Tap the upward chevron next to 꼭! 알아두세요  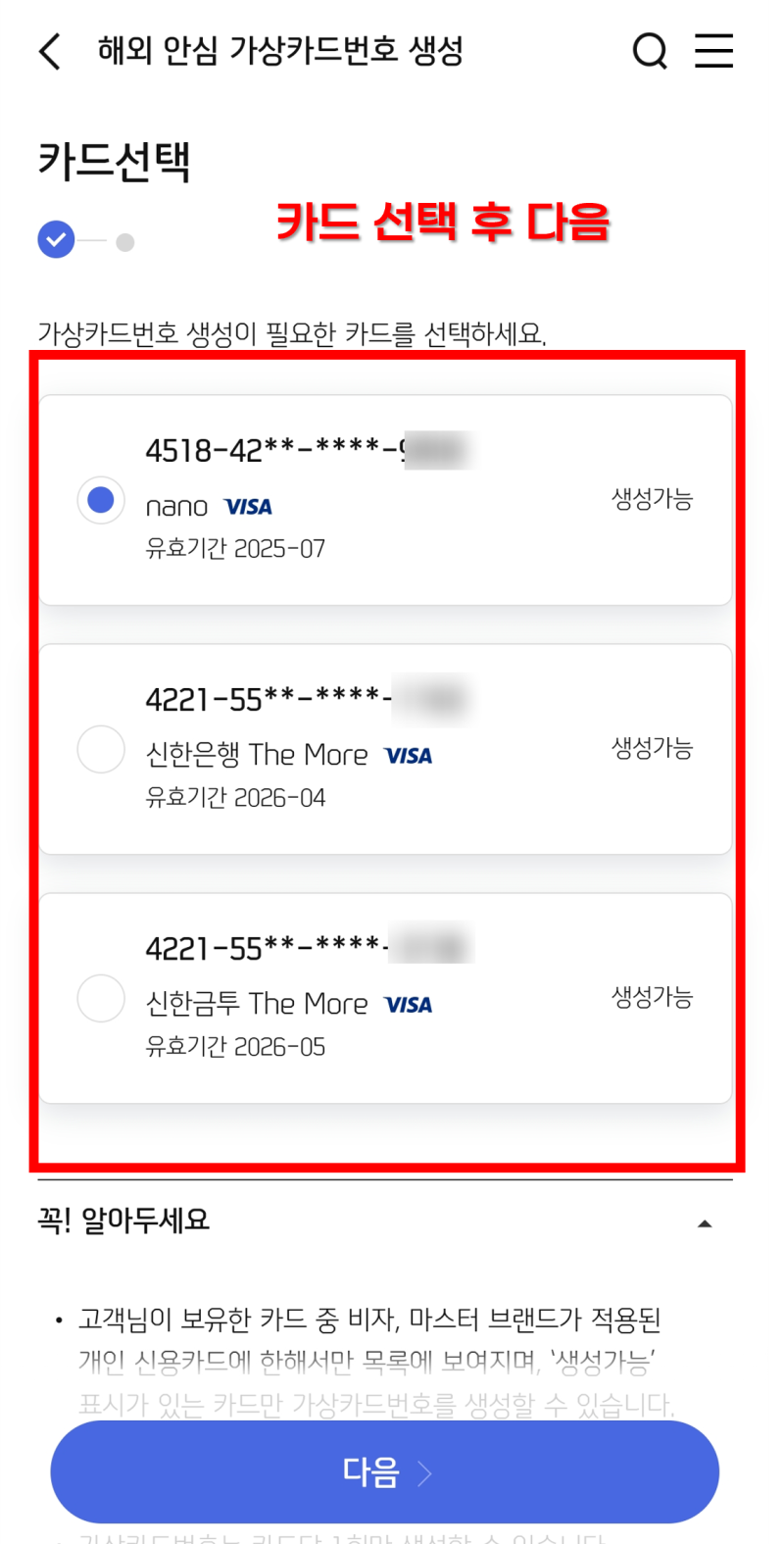[x=708, y=1221]
